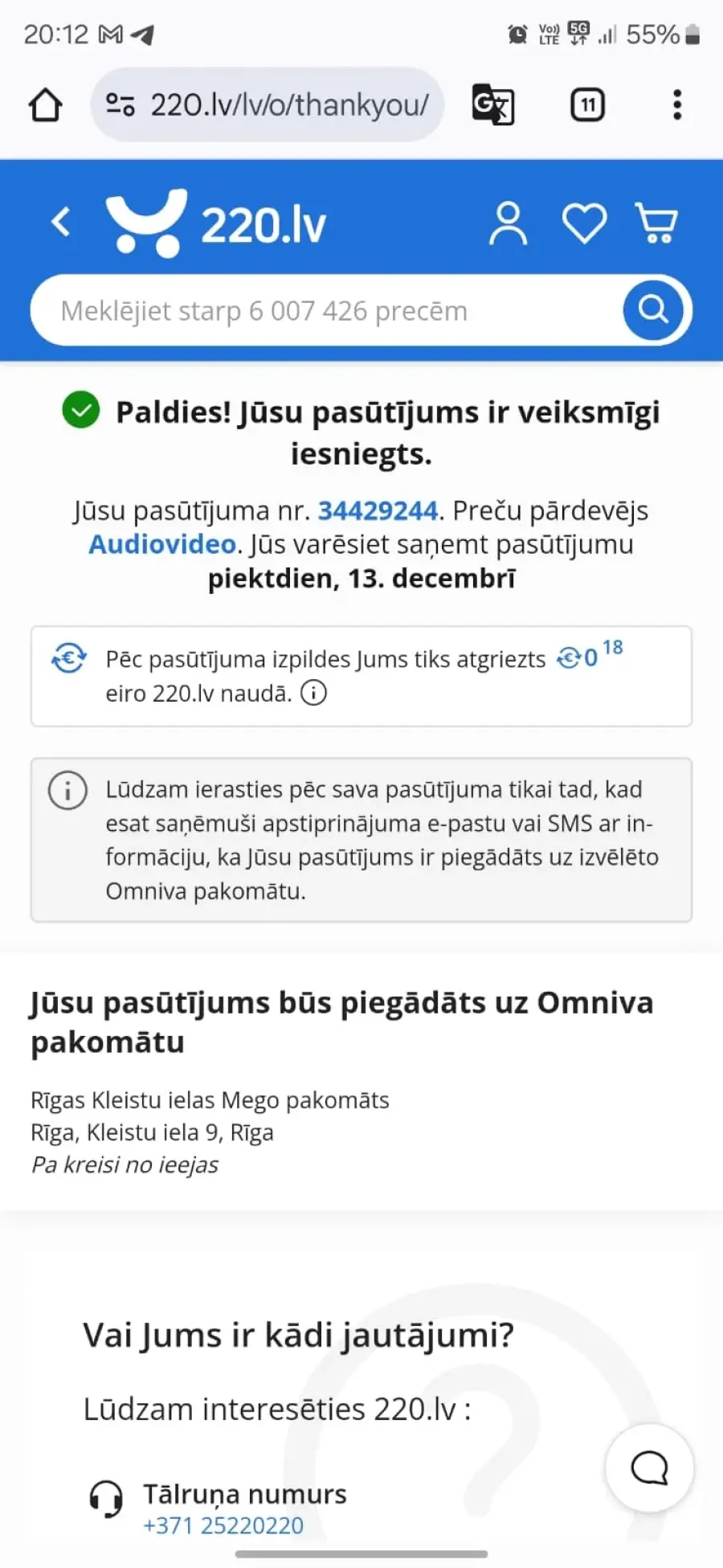Open the Audiovideo seller link

162,544
